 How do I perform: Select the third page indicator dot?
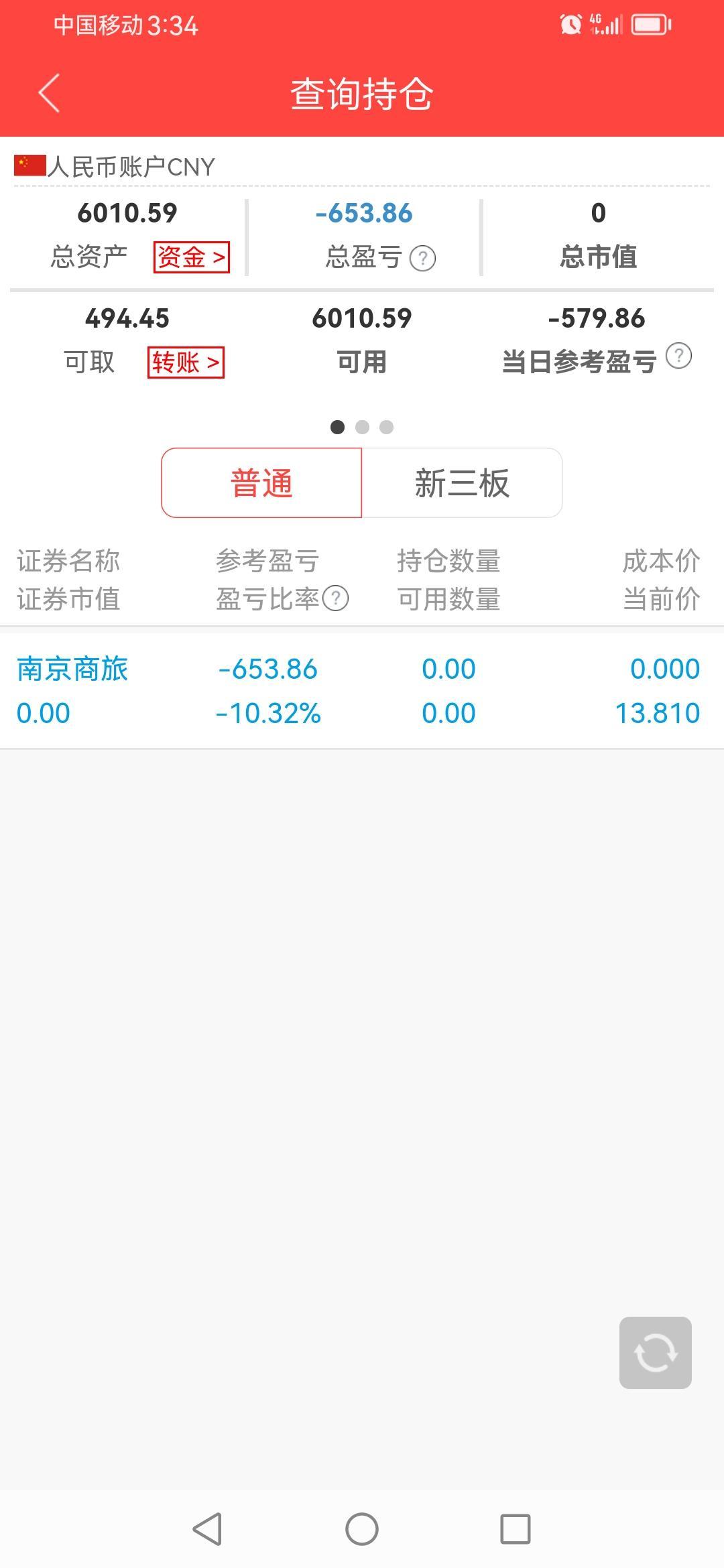click(x=387, y=426)
